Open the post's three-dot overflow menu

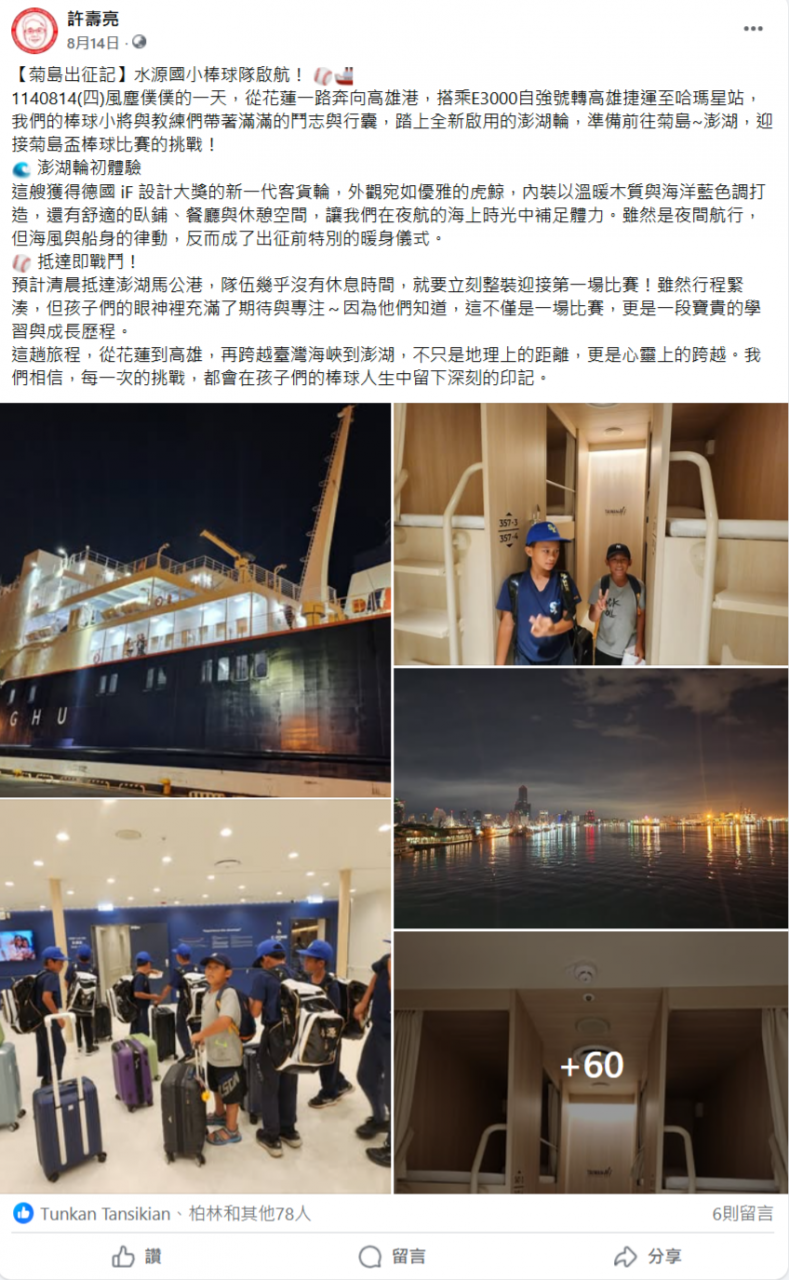click(752, 29)
